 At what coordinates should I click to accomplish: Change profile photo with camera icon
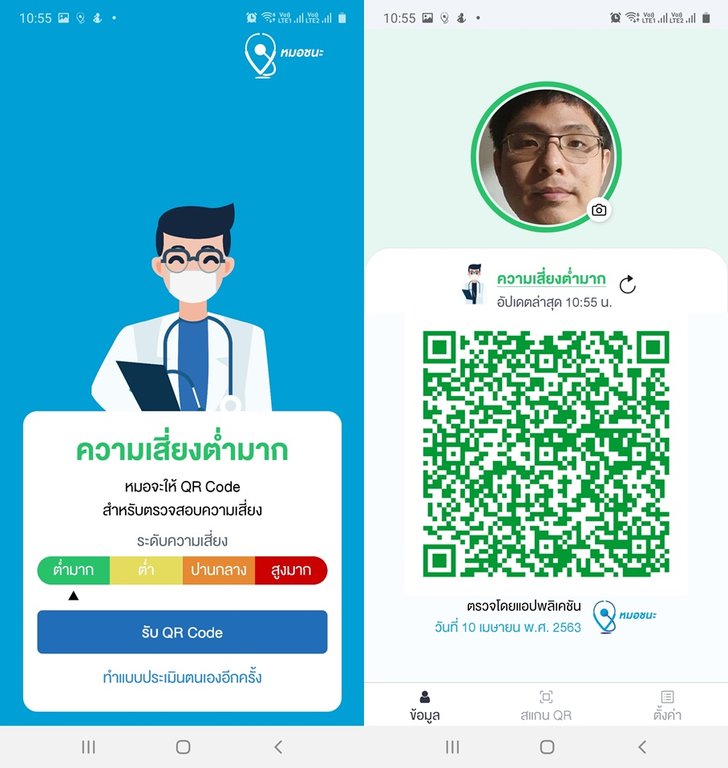[x=599, y=210]
